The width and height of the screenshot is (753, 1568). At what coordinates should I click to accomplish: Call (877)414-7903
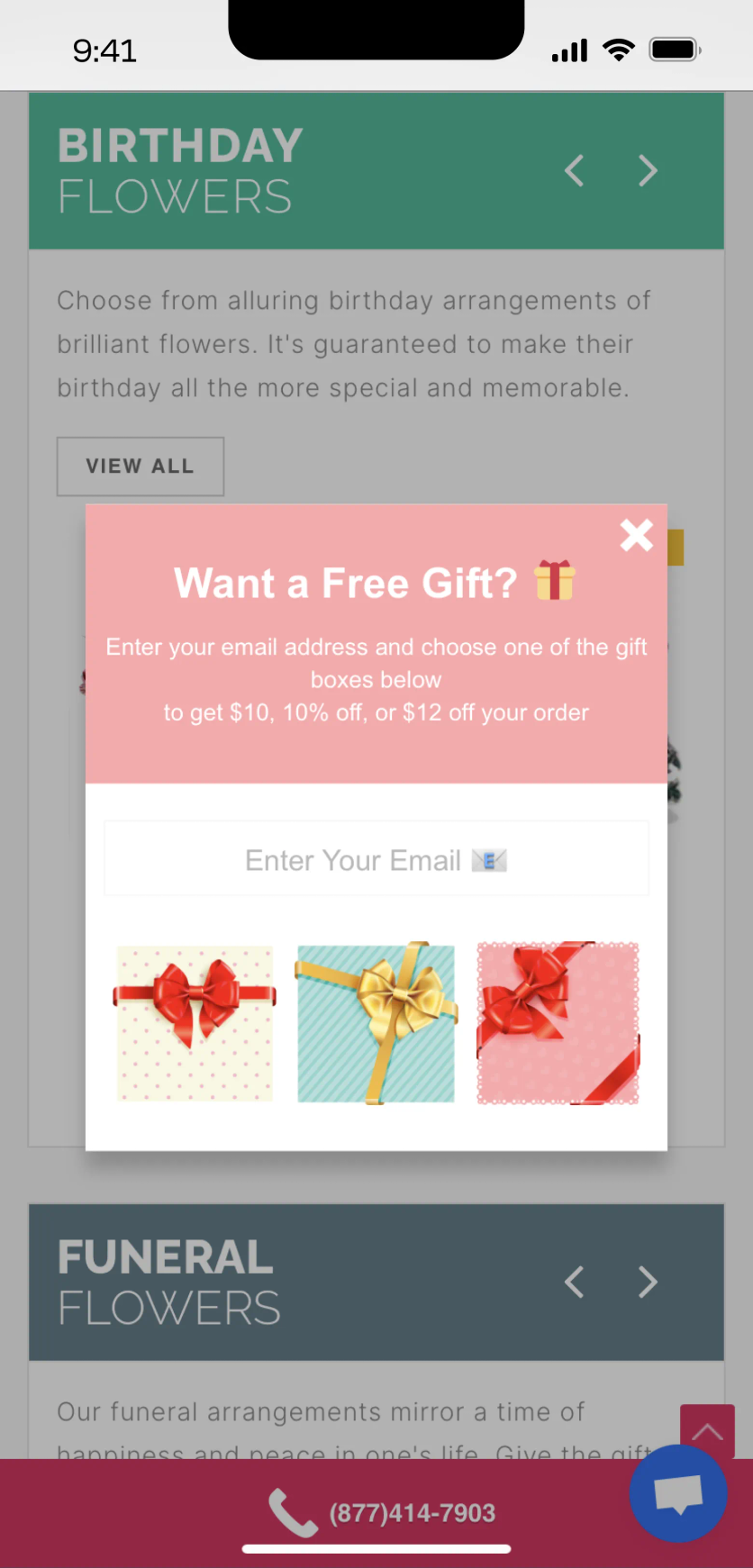(383, 1512)
